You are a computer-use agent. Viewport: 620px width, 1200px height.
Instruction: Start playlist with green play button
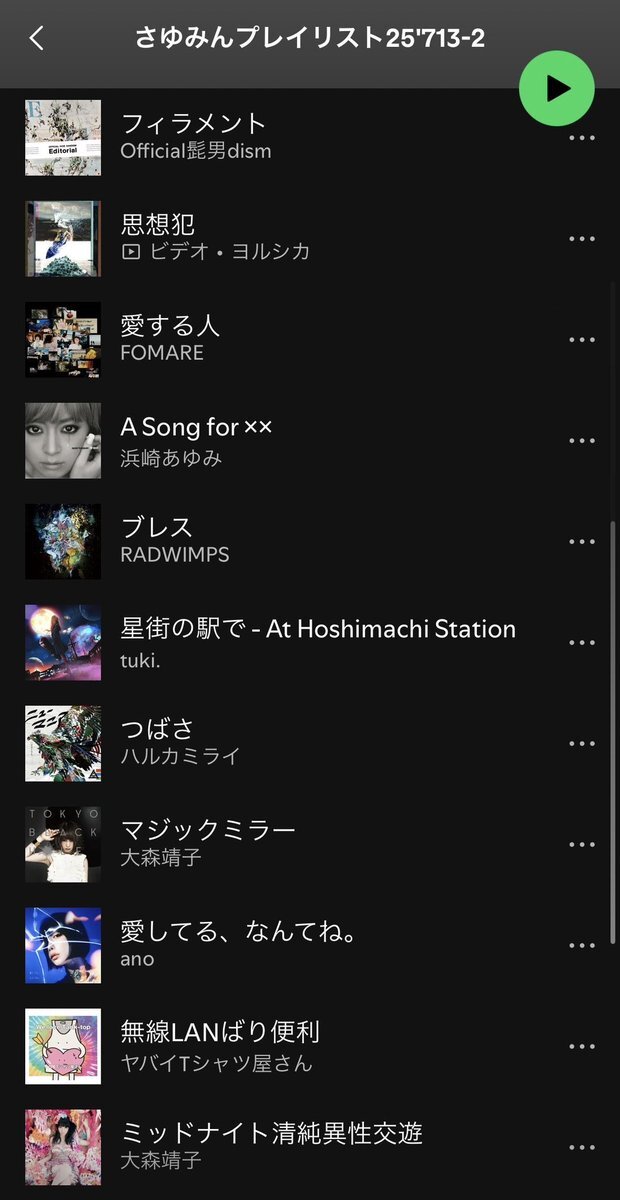tap(557, 88)
